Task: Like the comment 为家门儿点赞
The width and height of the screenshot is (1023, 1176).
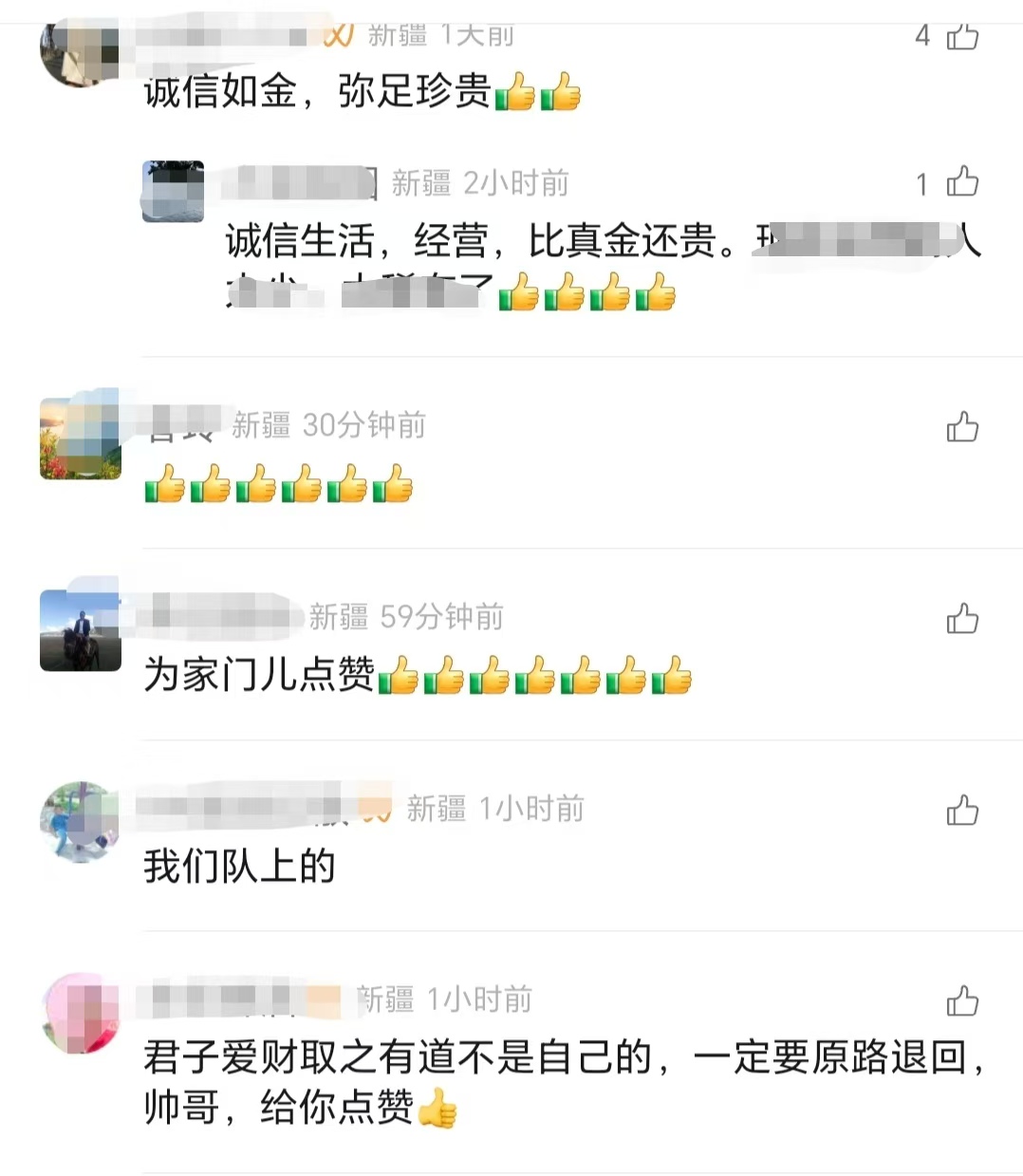Action: click(962, 619)
